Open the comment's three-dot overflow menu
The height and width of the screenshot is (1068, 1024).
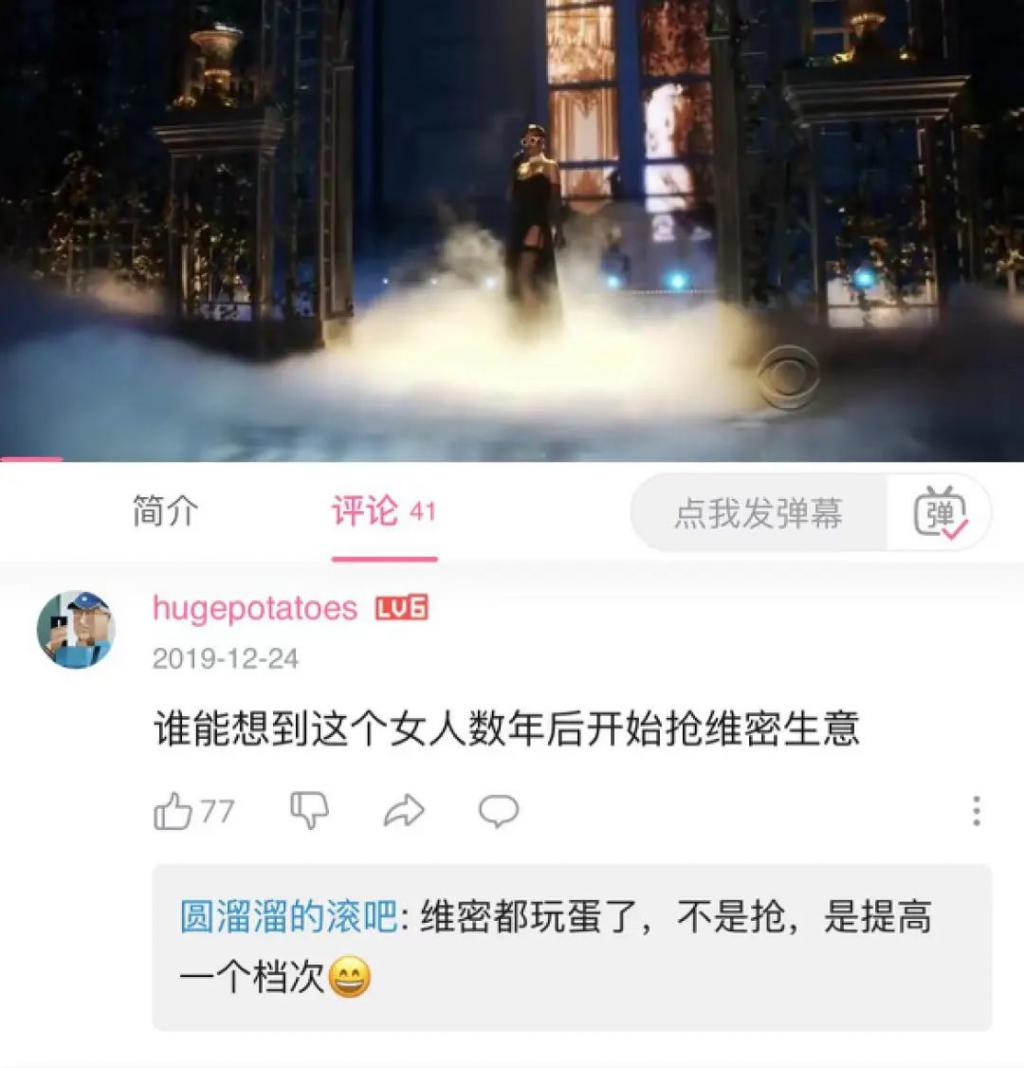coord(976,811)
